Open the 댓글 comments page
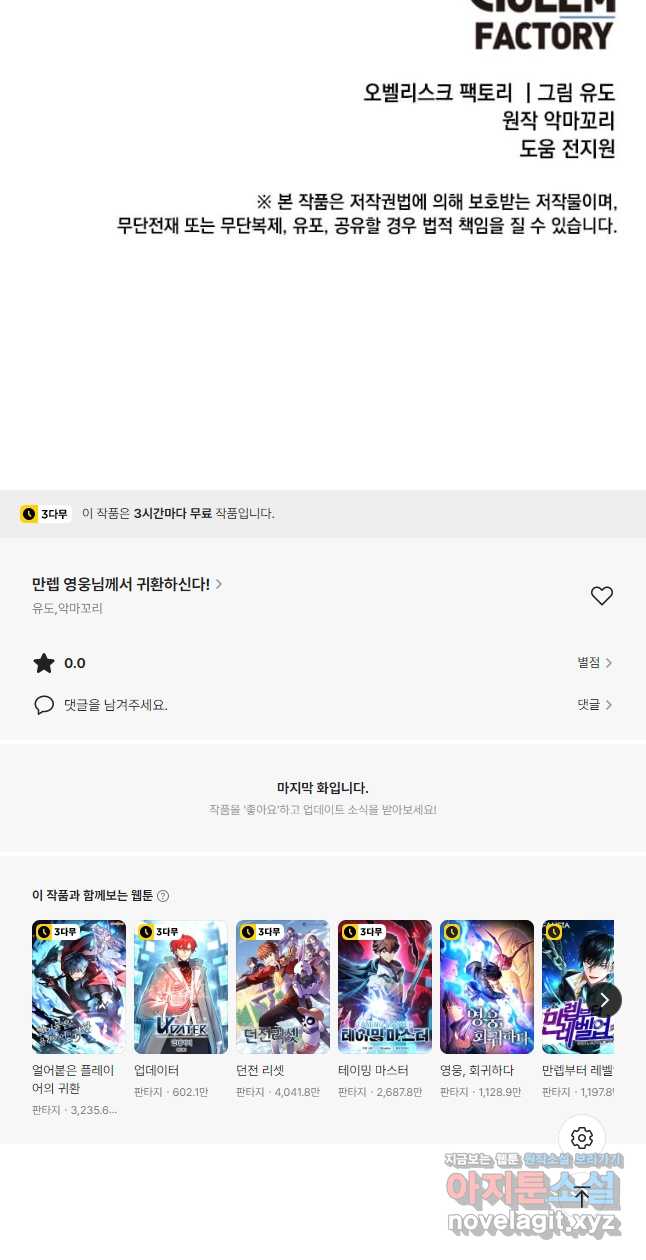 click(594, 705)
